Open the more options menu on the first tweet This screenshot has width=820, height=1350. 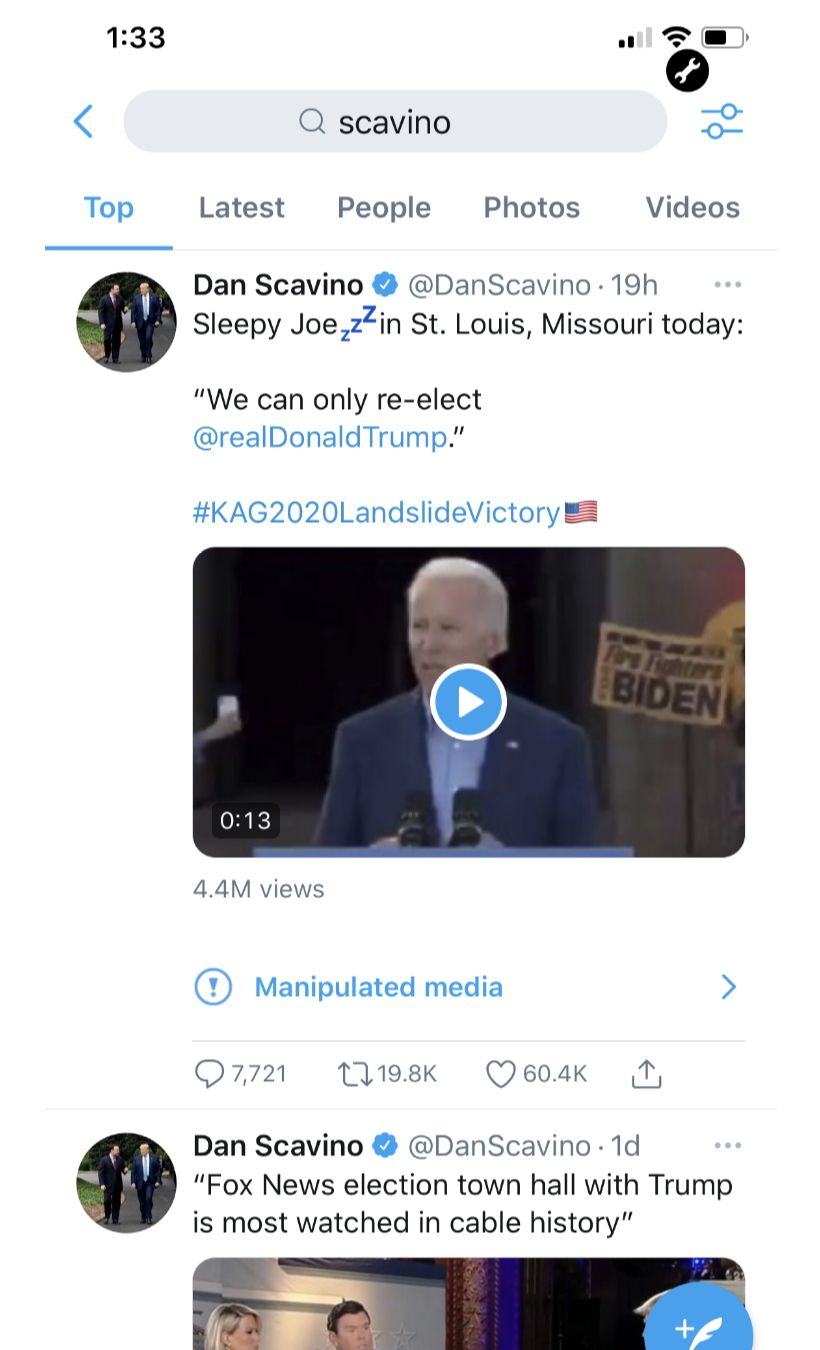coord(728,284)
